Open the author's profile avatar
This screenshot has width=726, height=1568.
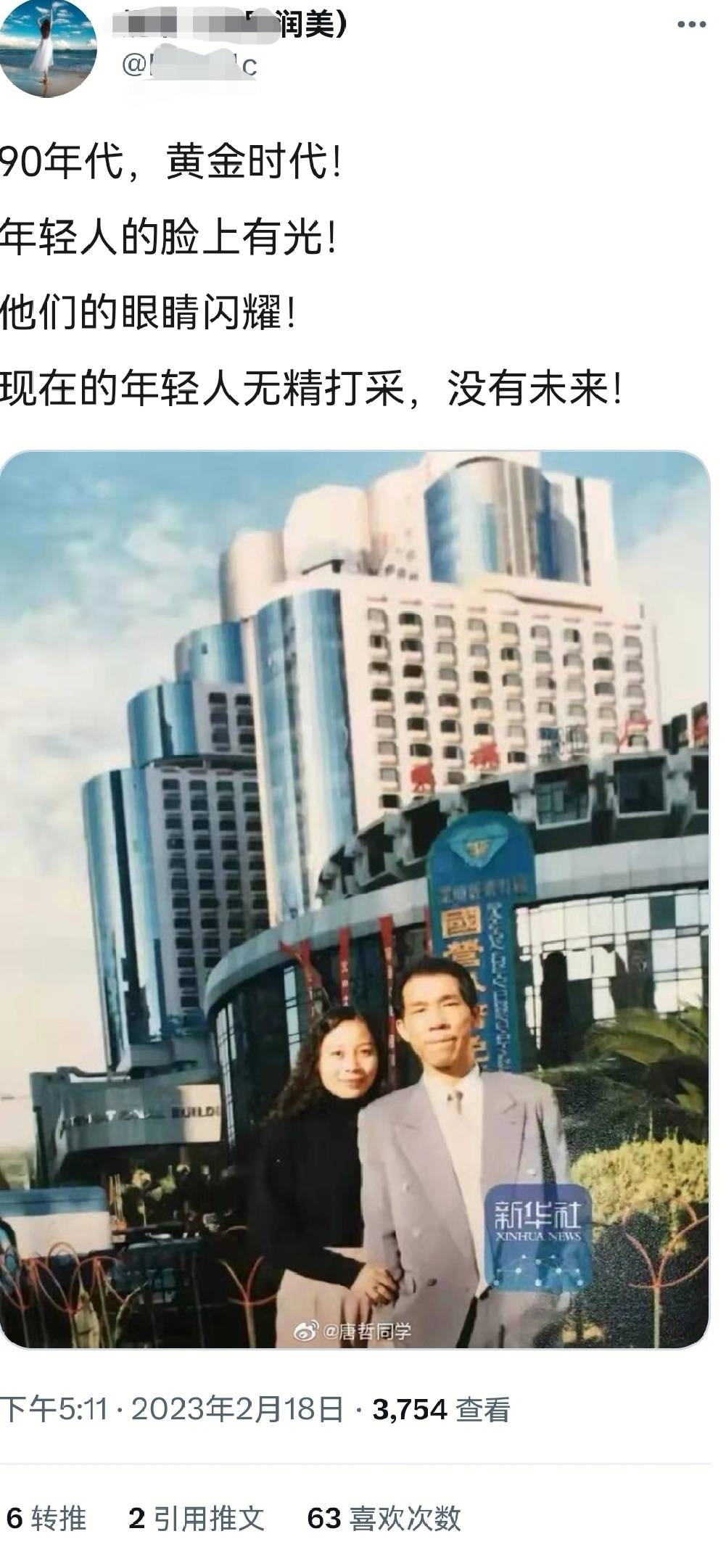pyautogui.click(x=47, y=47)
